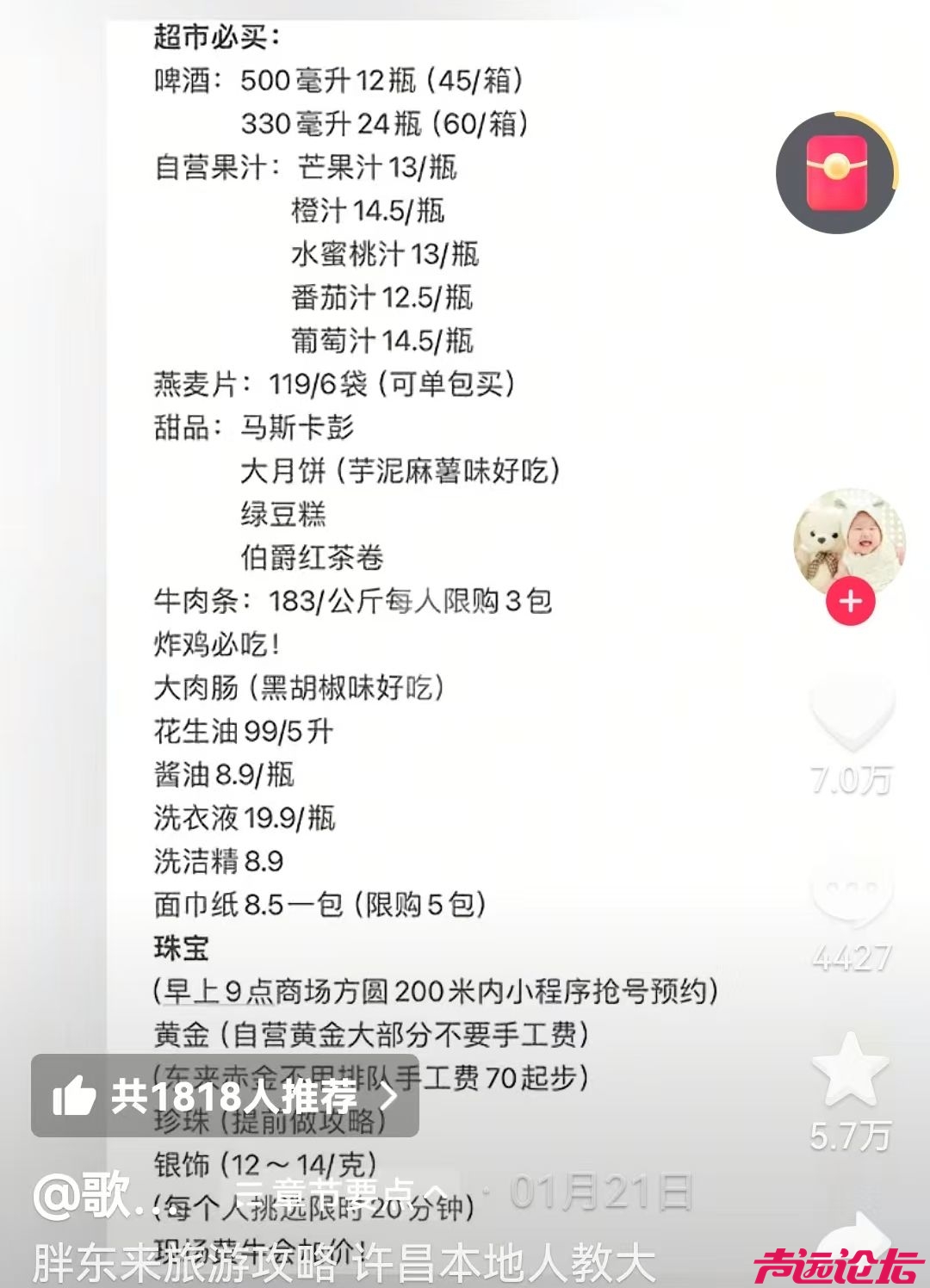Like this video
The height and width of the screenshot is (1288, 930).
pos(851,715)
